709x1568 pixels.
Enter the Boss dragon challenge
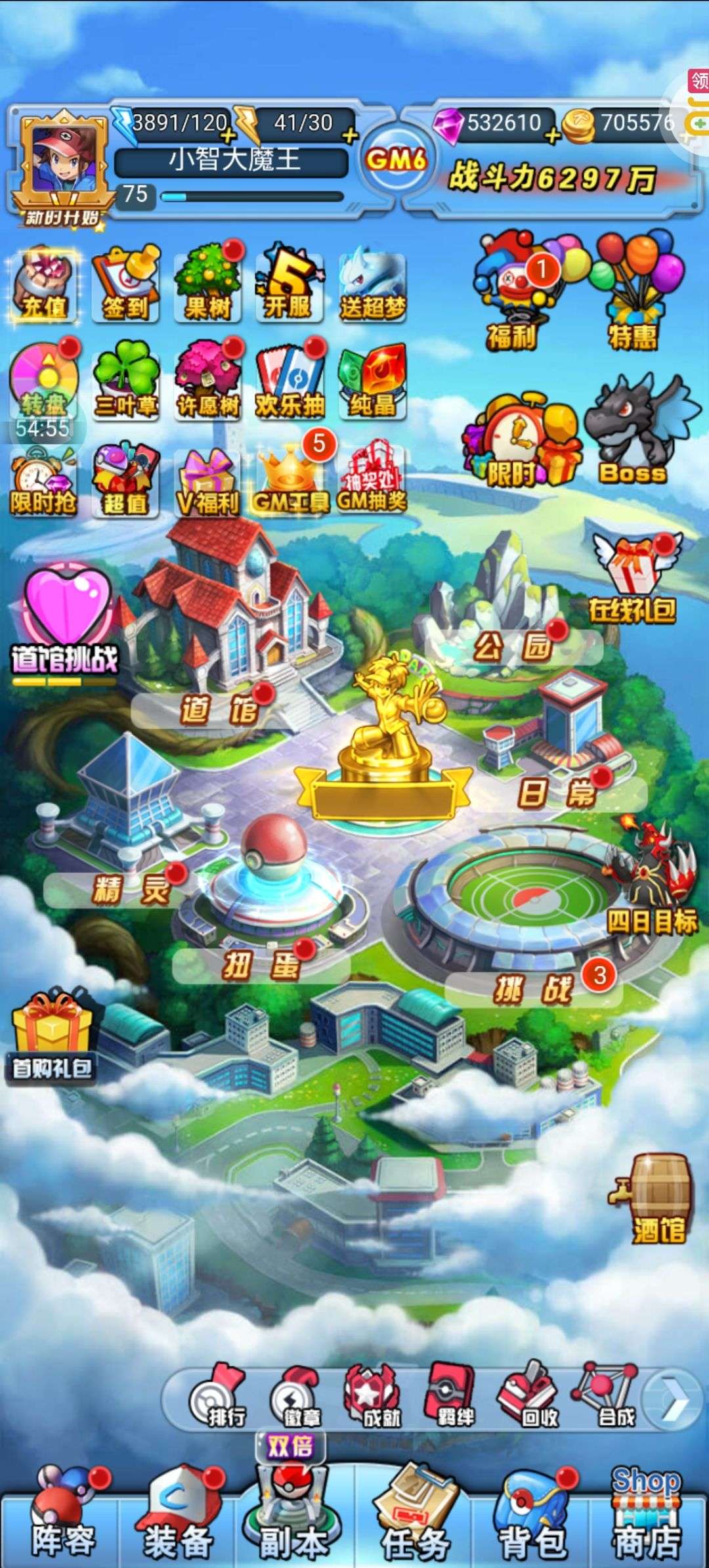tap(634, 430)
